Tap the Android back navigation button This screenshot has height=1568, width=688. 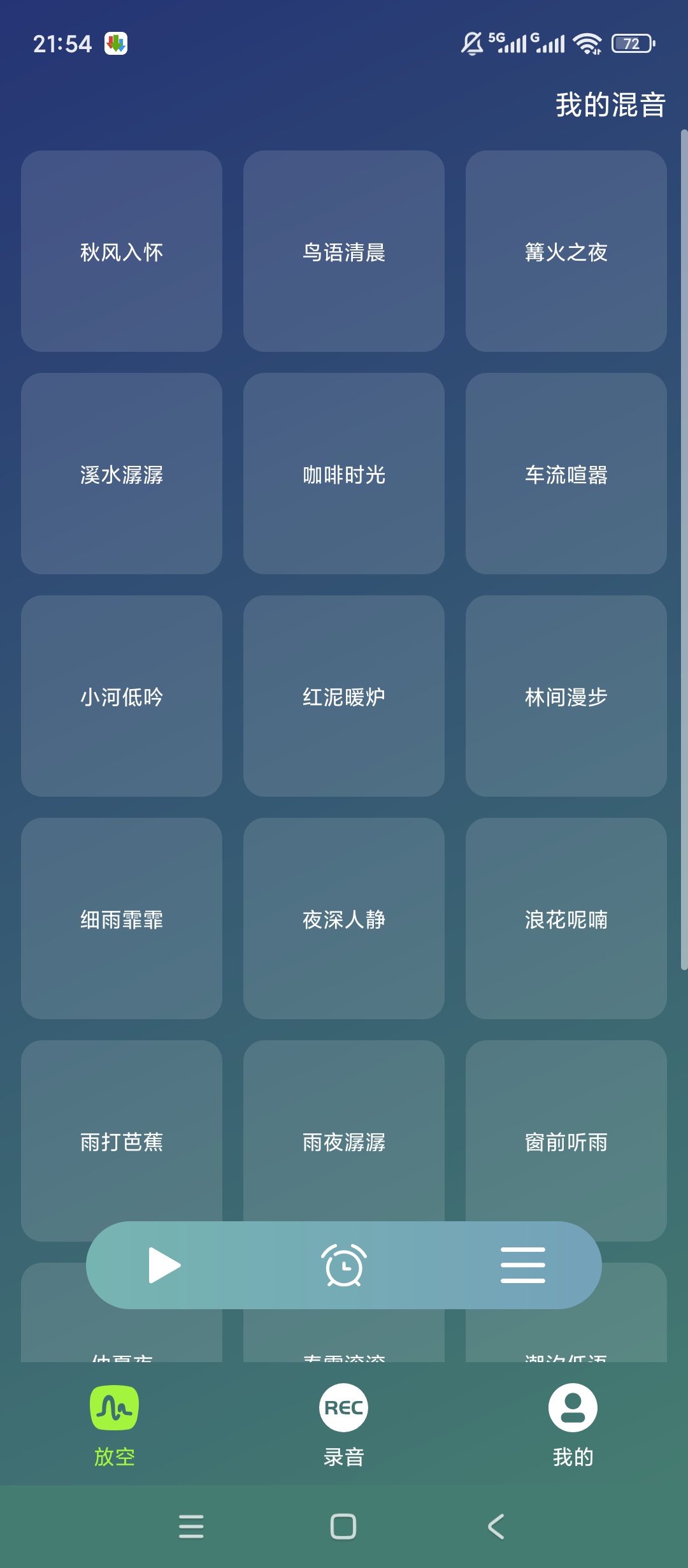click(495, 1527)
